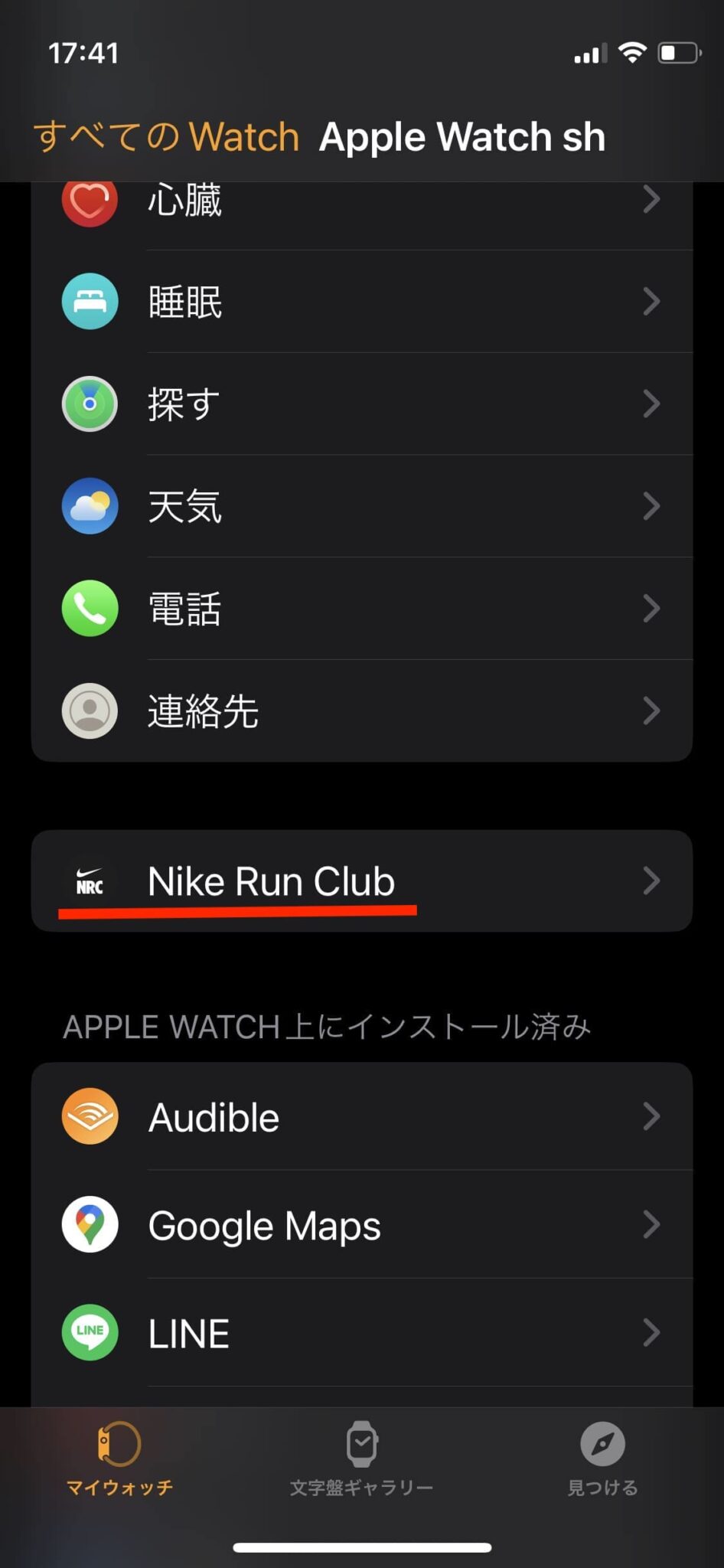Tap the Contacts (連絡先) icon
724x1568 pixels.
[x=90, y=711]
